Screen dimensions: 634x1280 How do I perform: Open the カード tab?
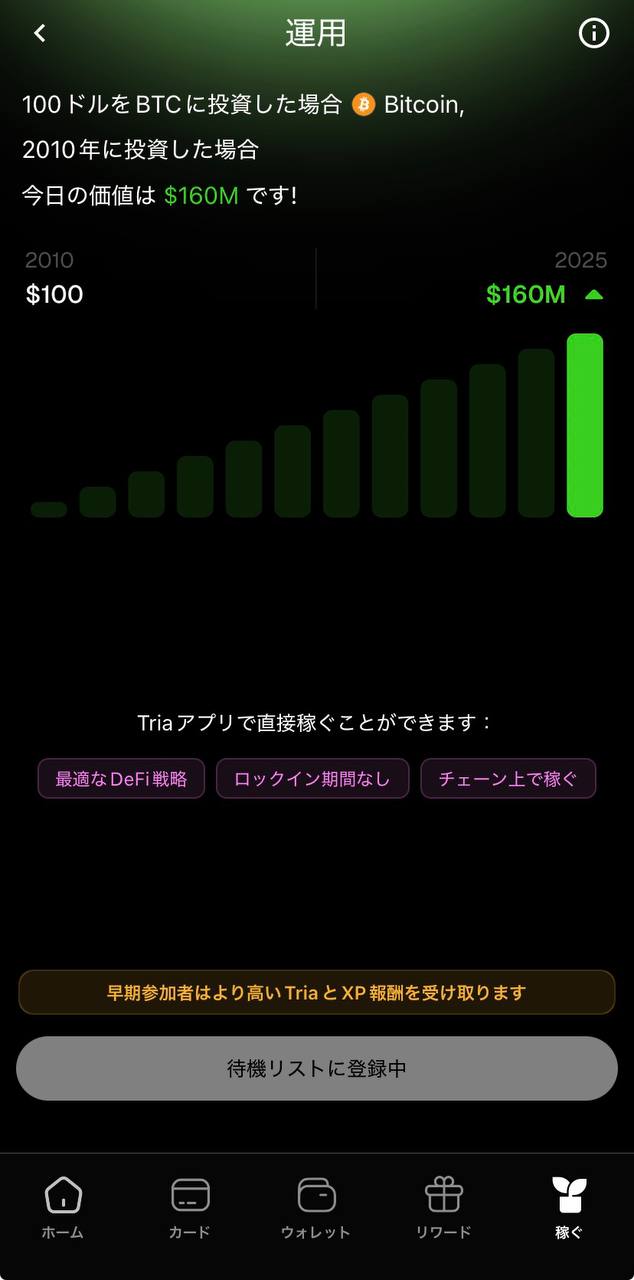click(x=190, y=1207)
